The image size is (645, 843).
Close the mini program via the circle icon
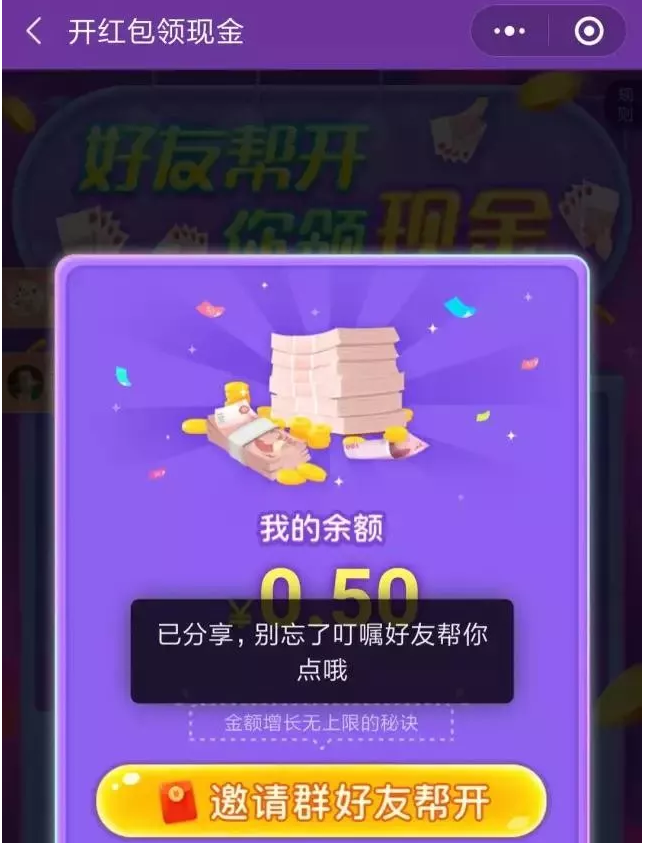pyautogui.click(x=590, y=32)
